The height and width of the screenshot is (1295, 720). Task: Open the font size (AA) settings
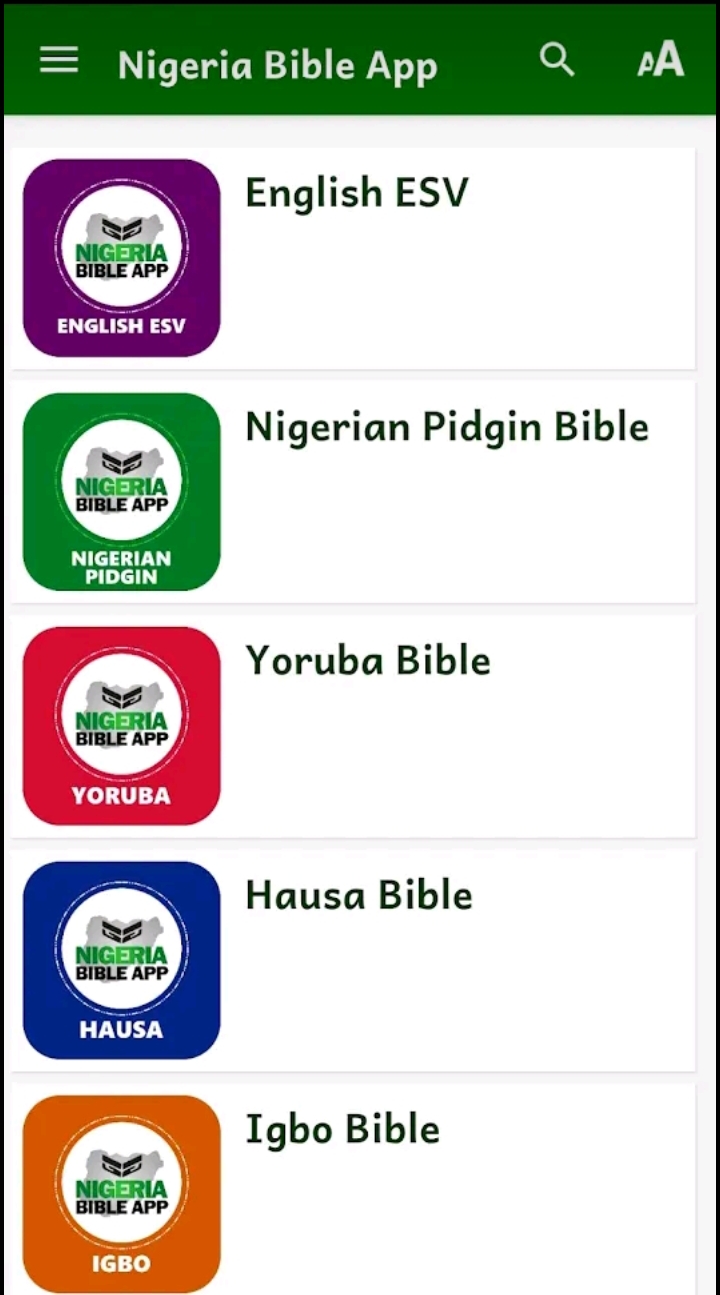[x=660, y=60]
